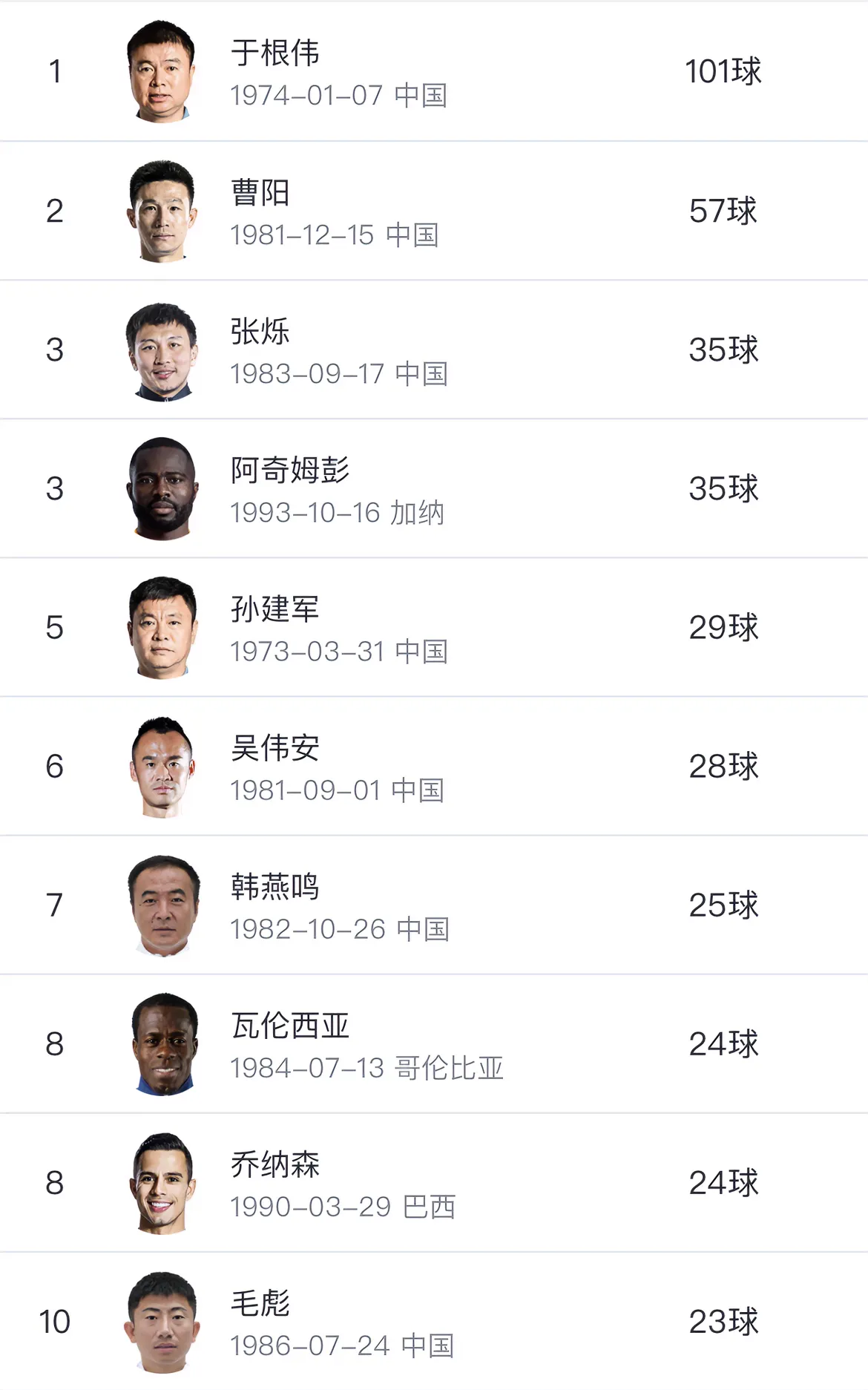Click the 101球 goal count
This screenshot has width=868, height=1390.
pos(723,71)
